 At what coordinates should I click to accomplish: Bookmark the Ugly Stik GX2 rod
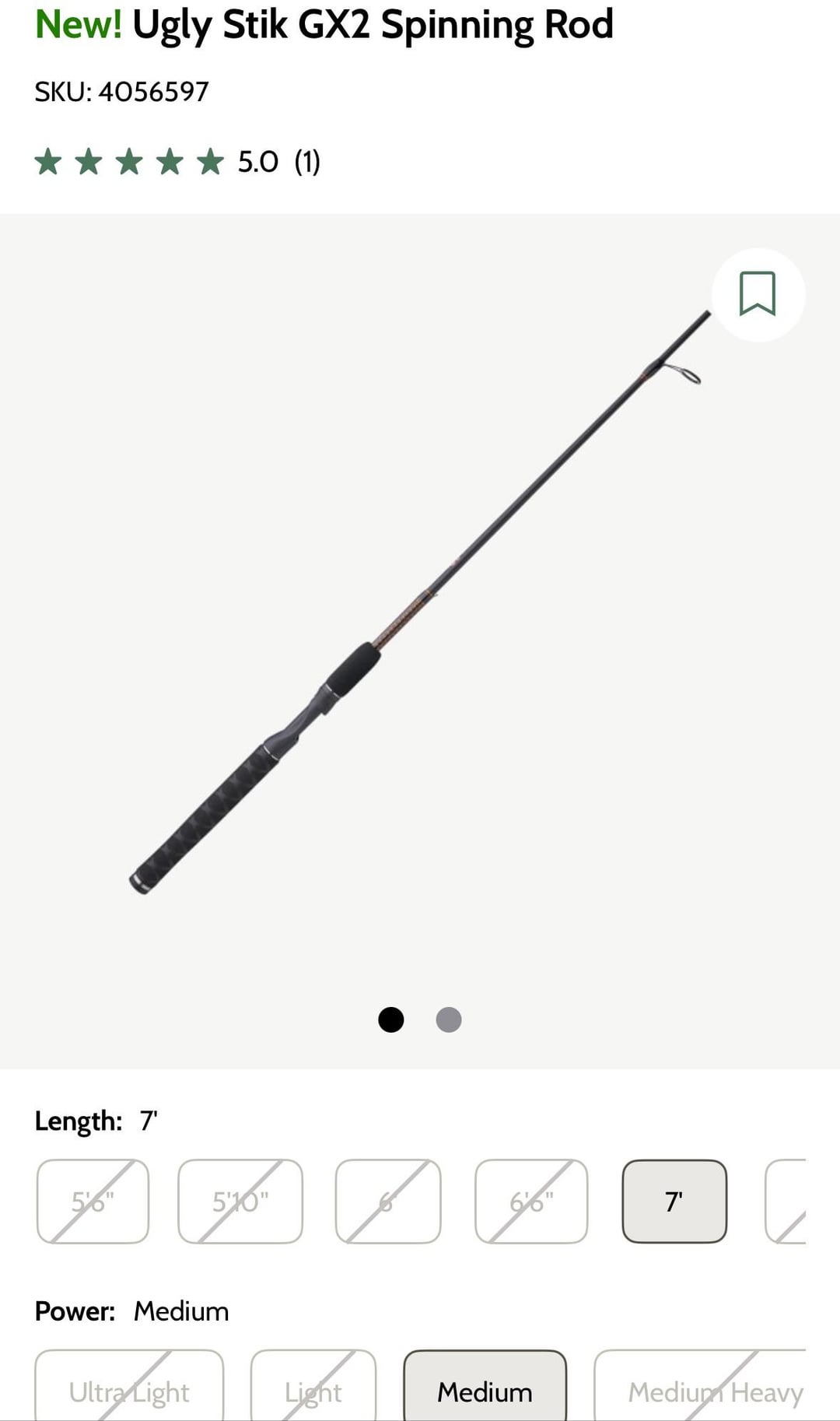coord(758,294)
